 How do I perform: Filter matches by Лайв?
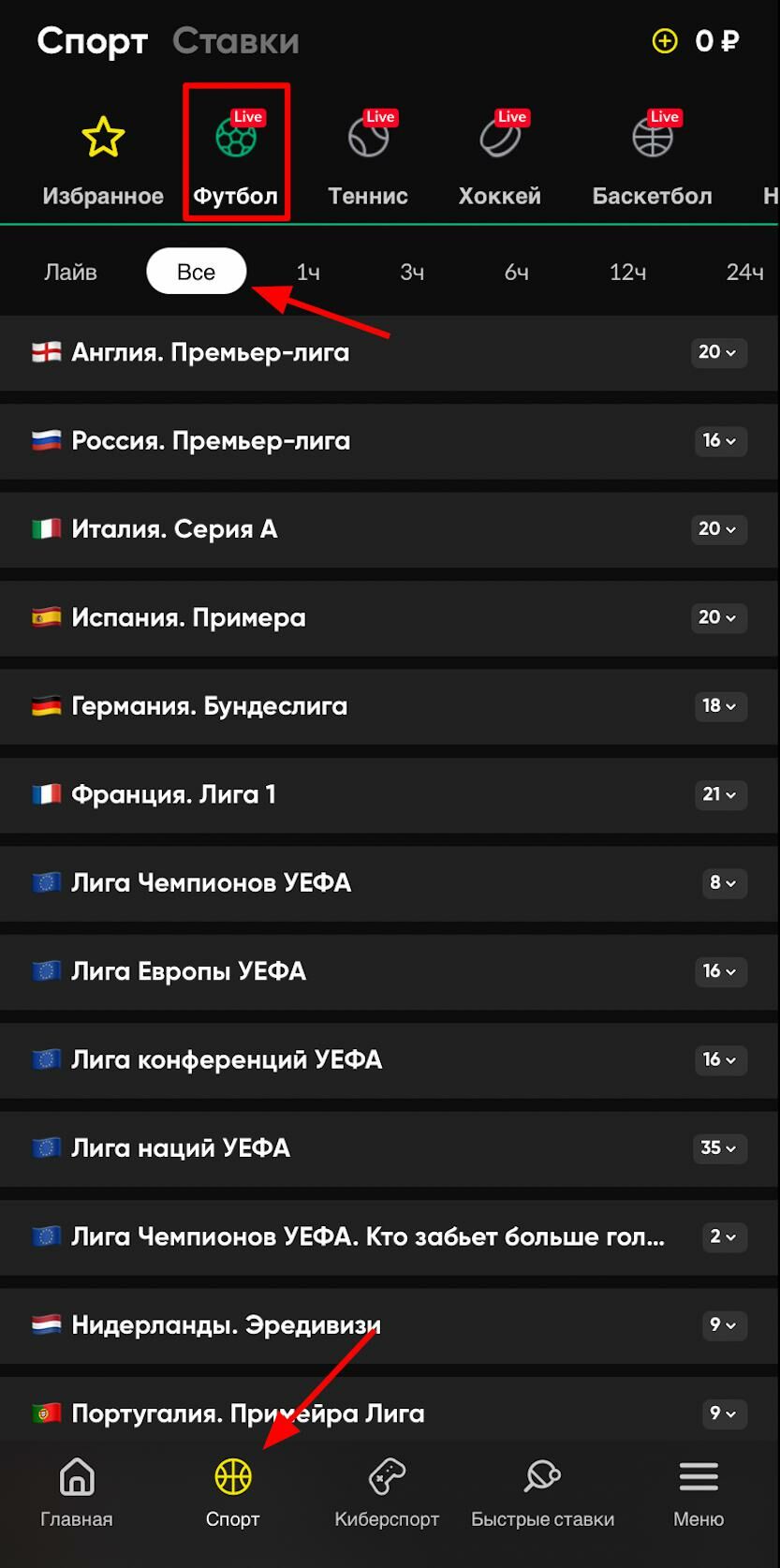(x=70, y=272)
